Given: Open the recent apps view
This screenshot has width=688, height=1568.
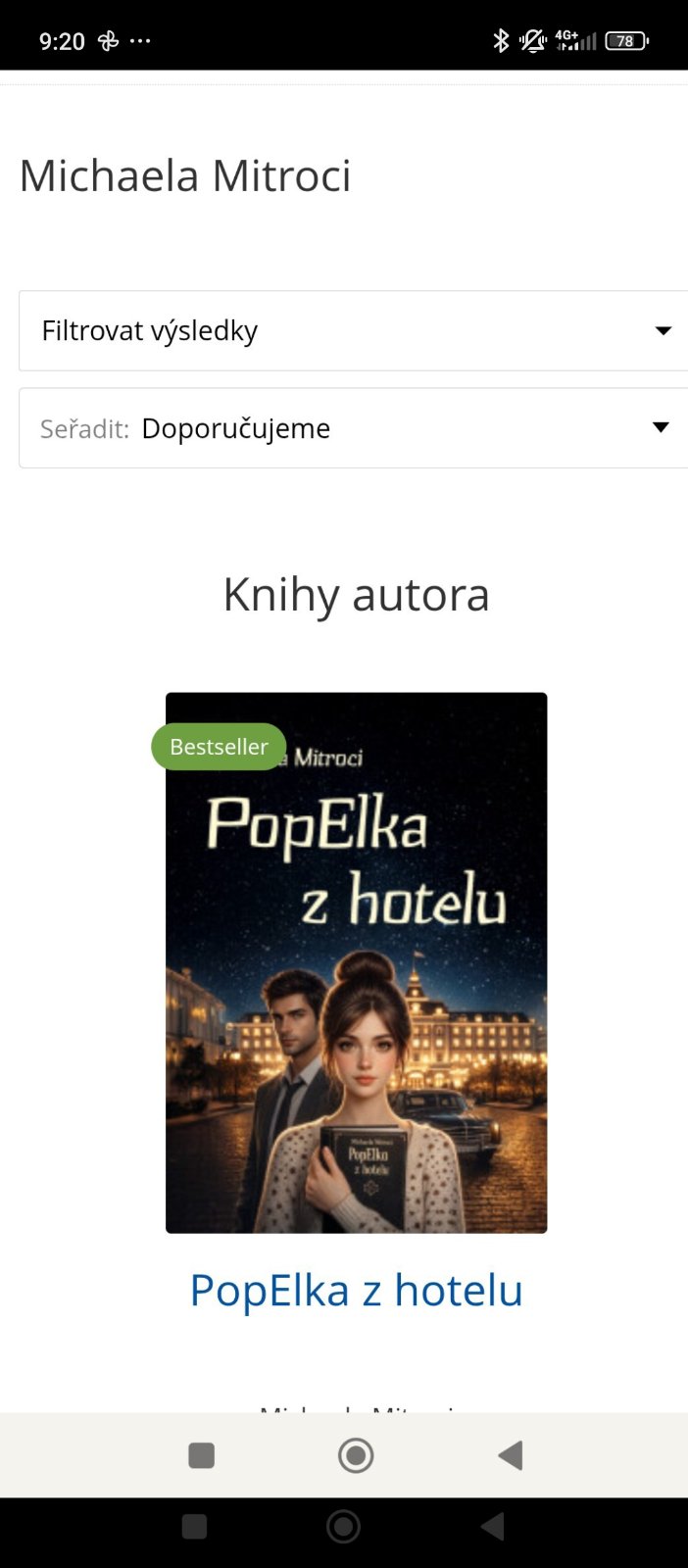Looking at the screenshot, I should tap(201, 1455).
